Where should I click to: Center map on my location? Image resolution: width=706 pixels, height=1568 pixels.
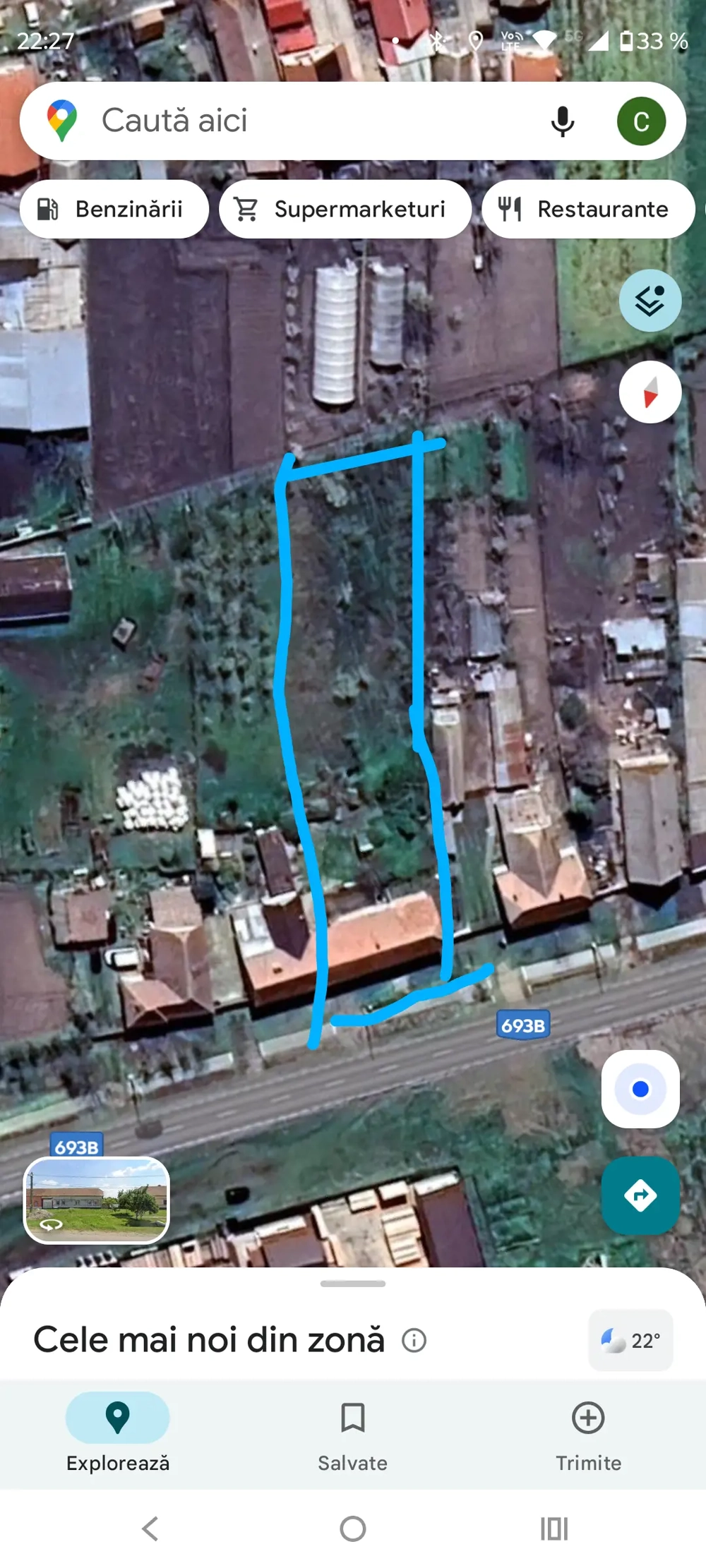point(640,1089)
